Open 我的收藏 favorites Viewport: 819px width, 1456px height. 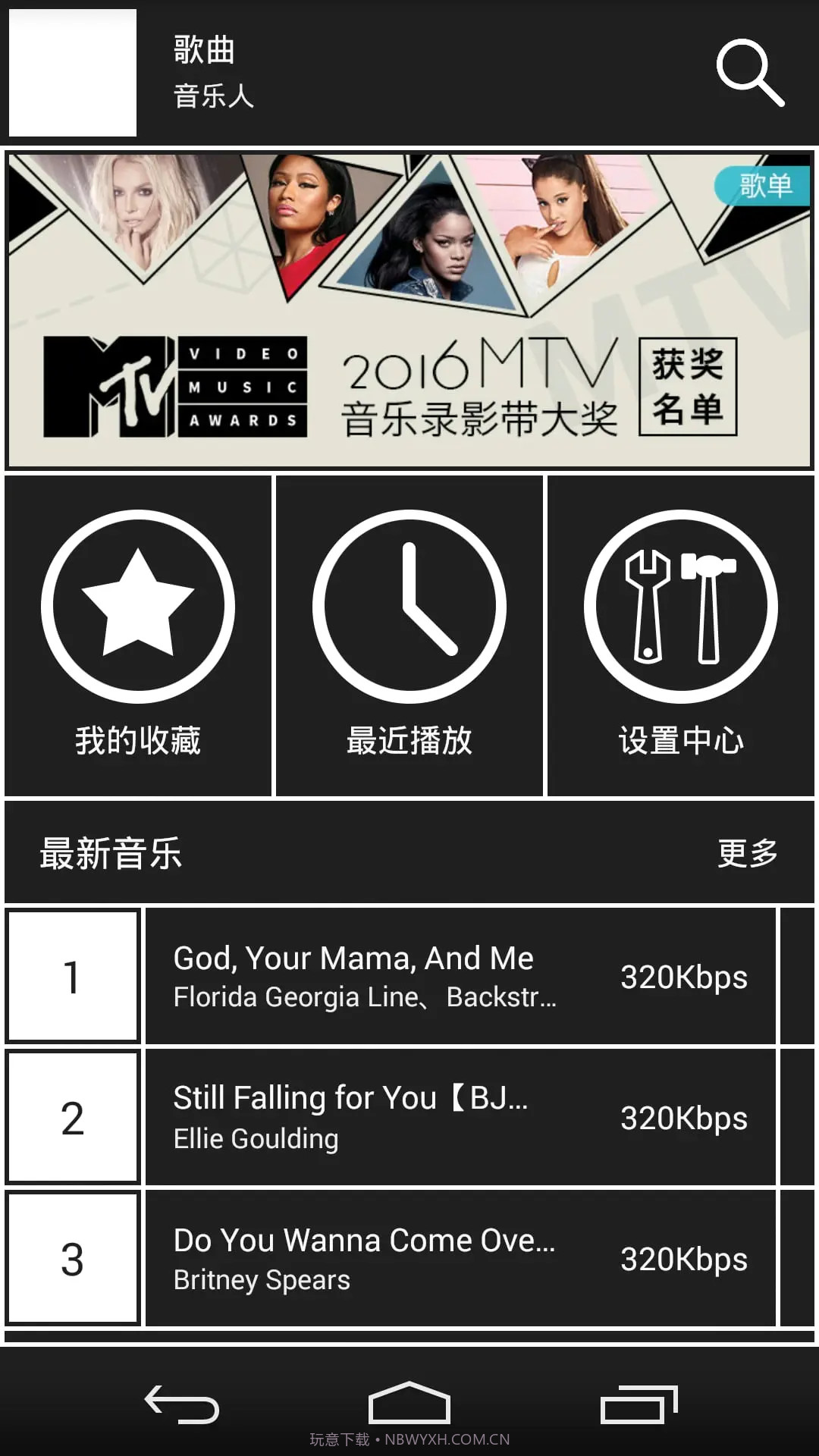(x=138, y=635)
